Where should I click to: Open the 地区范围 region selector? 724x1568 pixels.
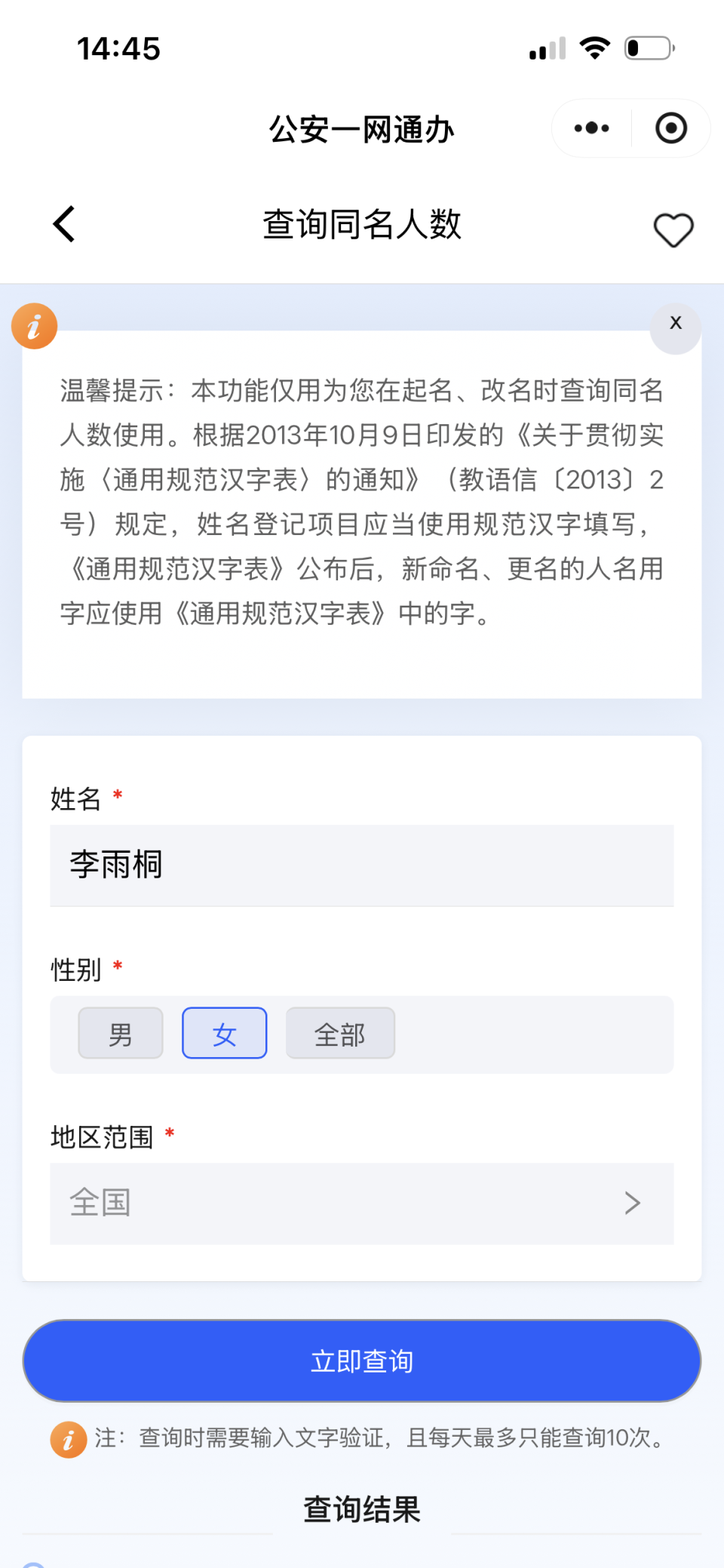pyautogui.click(x=361, y=1203)
